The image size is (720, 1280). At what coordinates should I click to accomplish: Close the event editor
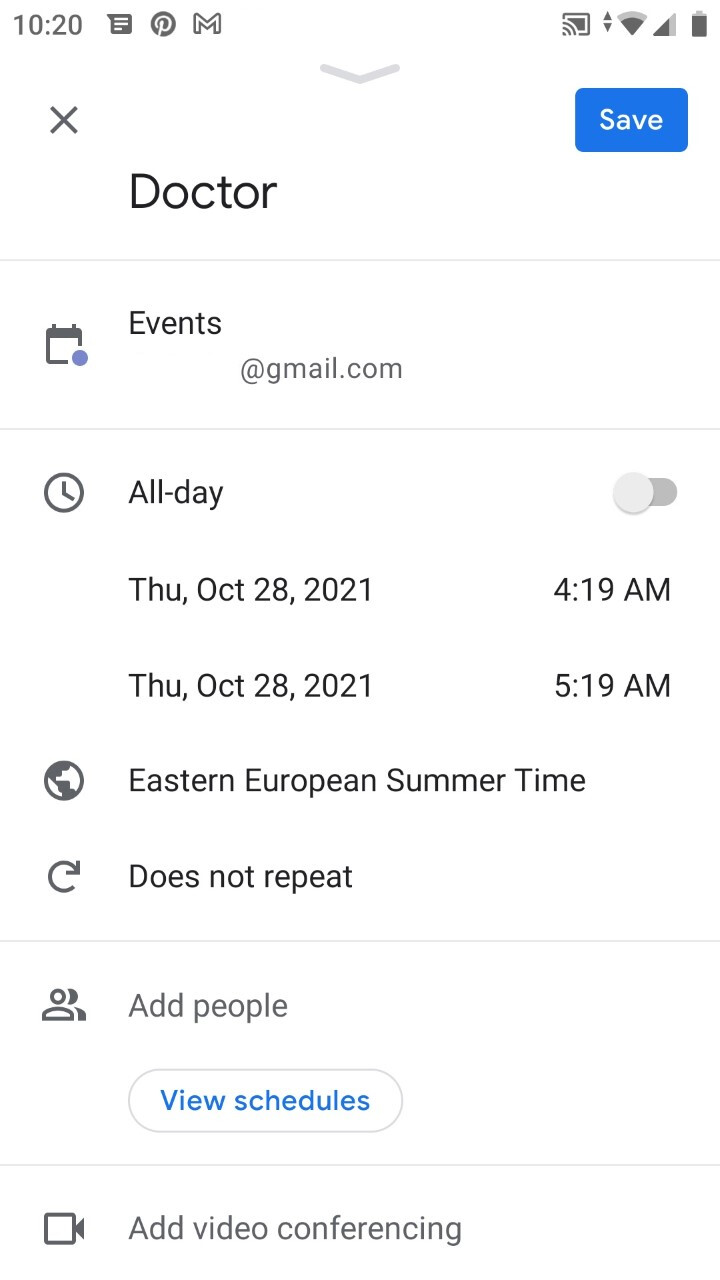(x=64, y=121)
